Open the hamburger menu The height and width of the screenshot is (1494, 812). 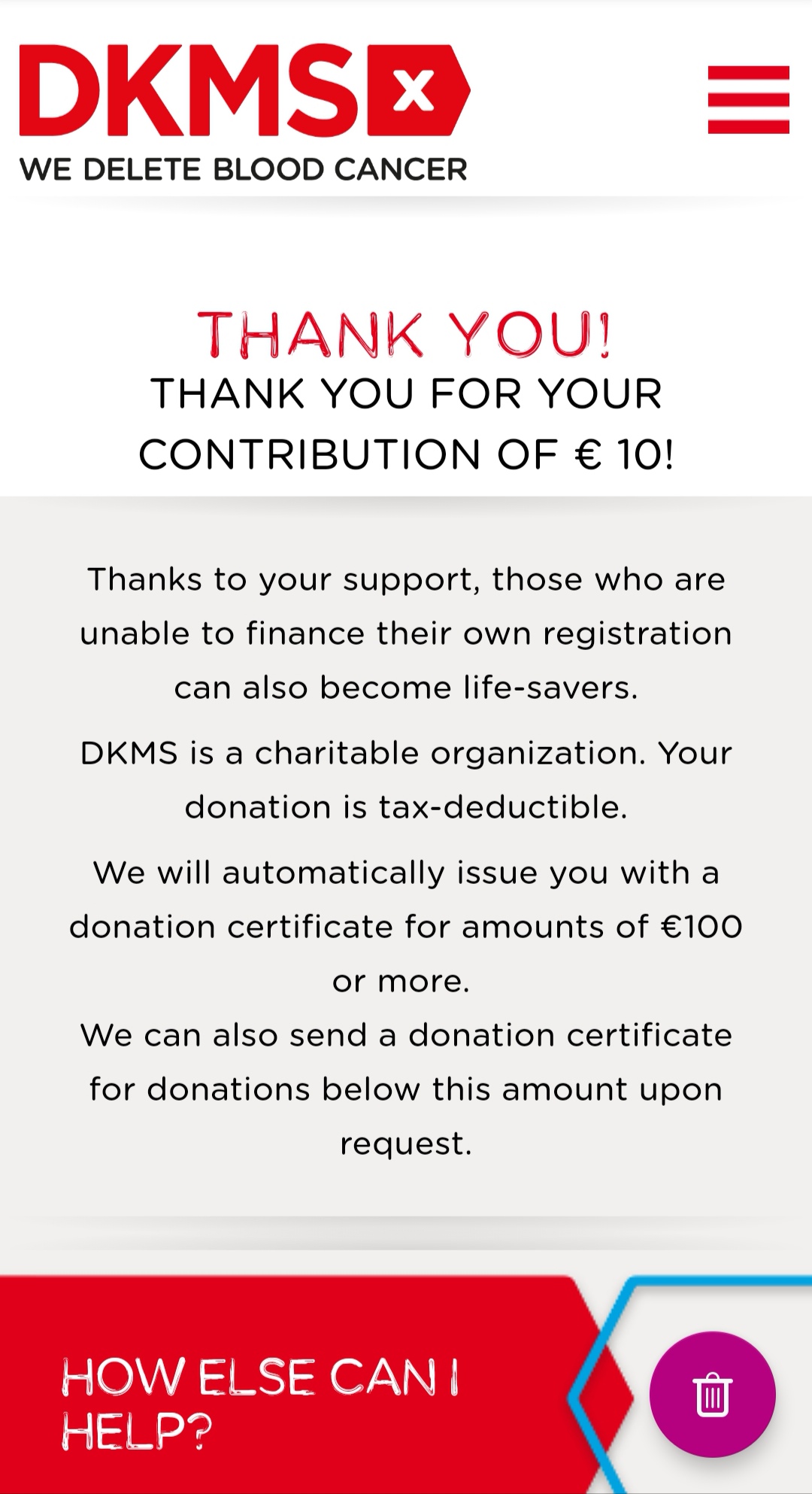point(748,99)
